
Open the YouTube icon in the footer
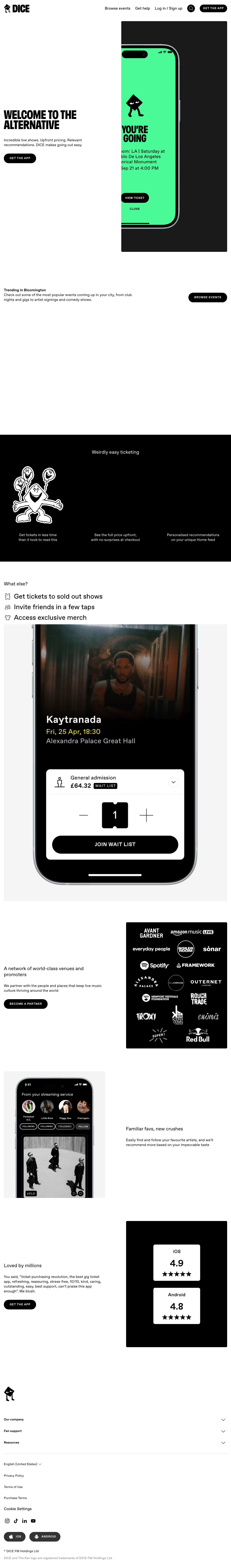pyautogui.click(x=33, y=1521)
